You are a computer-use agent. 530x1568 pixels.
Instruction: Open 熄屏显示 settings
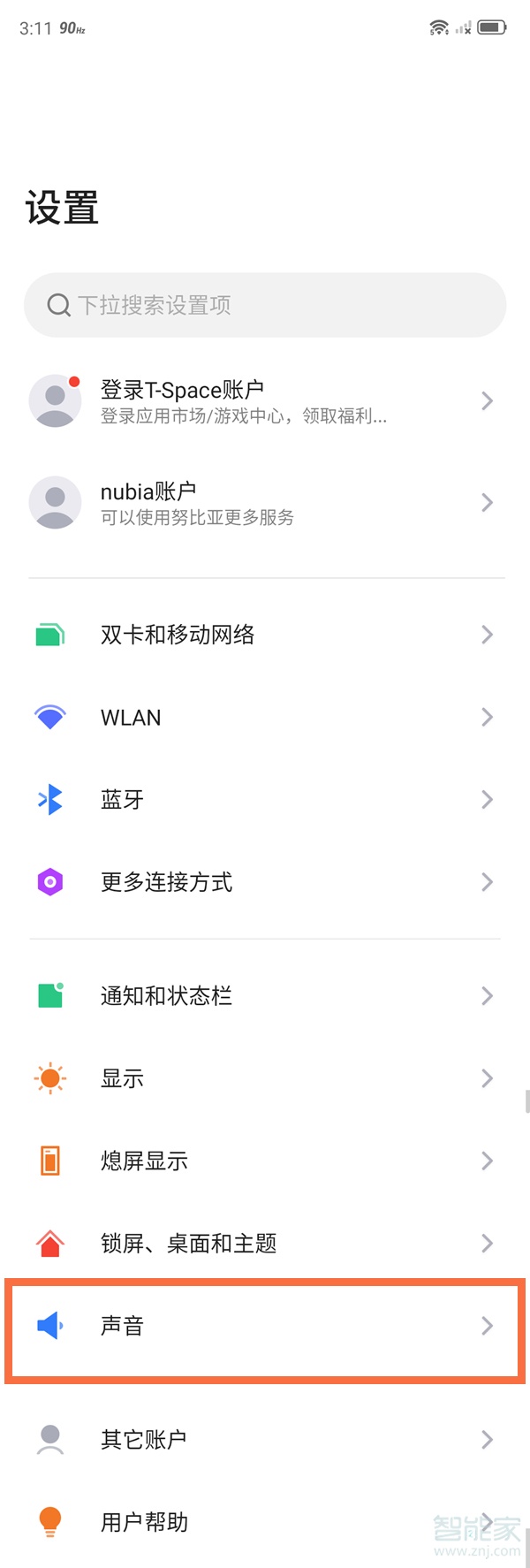point(265,1161)
